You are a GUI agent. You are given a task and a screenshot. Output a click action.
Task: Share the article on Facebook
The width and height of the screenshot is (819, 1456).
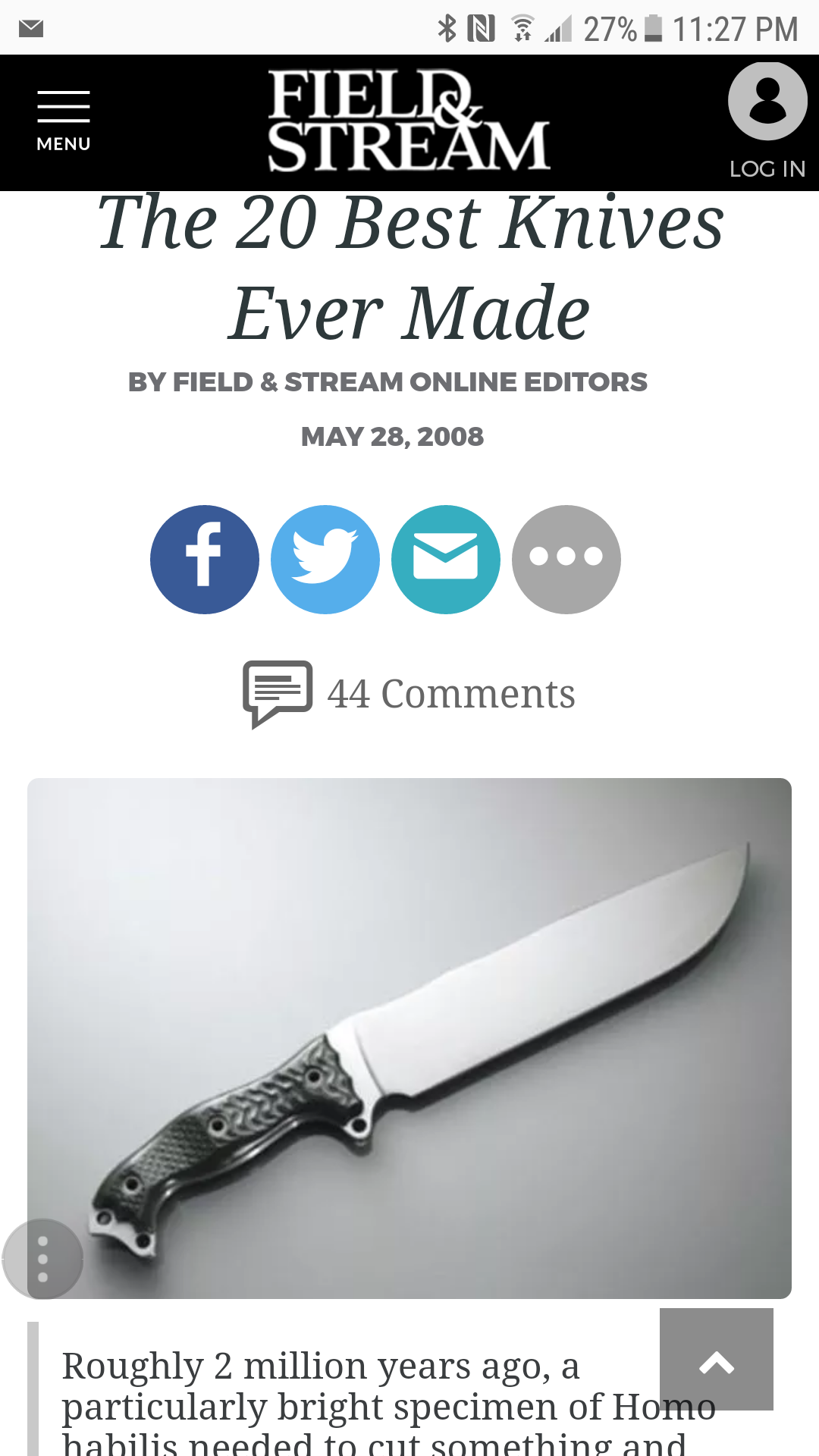click(205, 560)
